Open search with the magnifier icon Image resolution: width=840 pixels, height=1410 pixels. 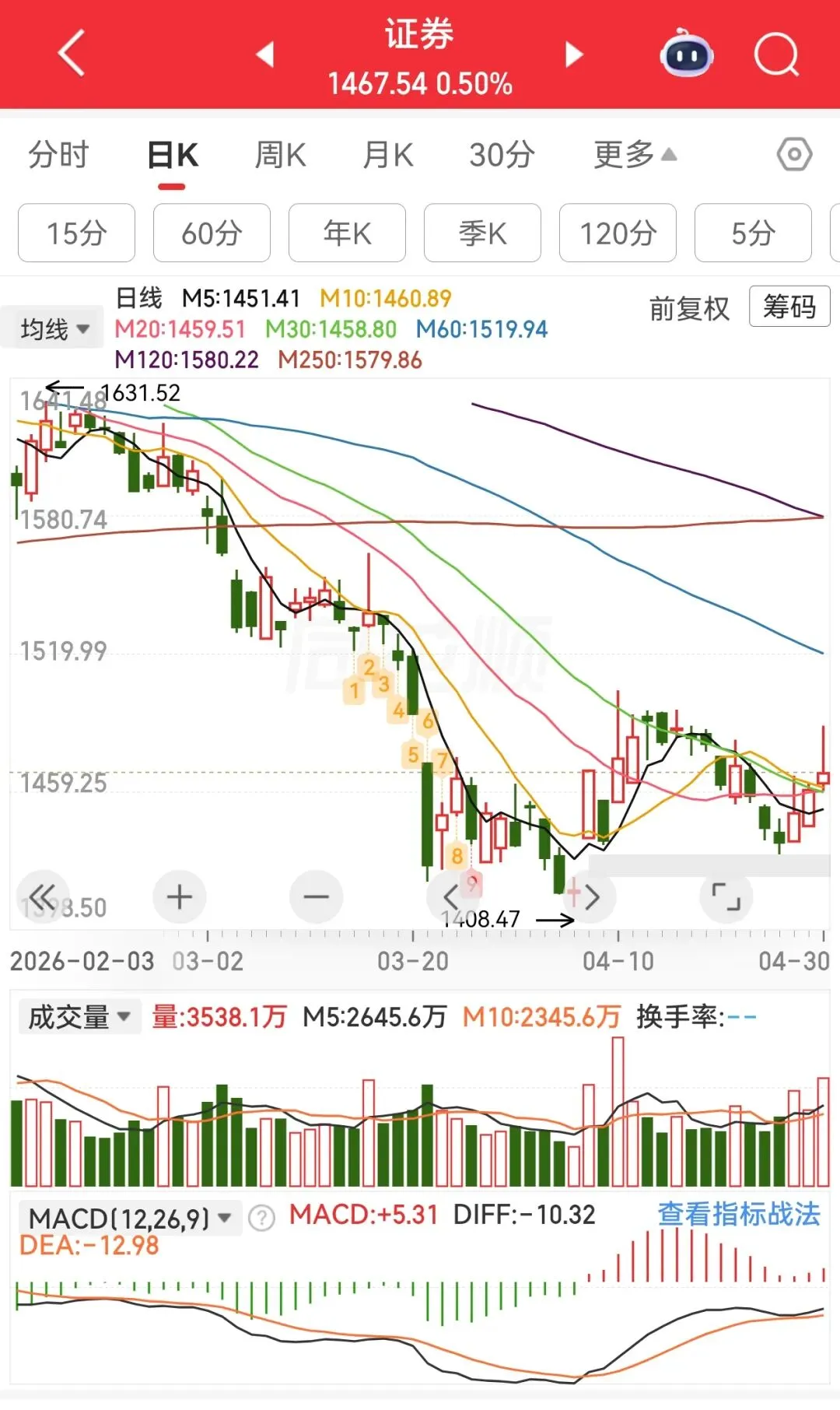click(777, 54)
